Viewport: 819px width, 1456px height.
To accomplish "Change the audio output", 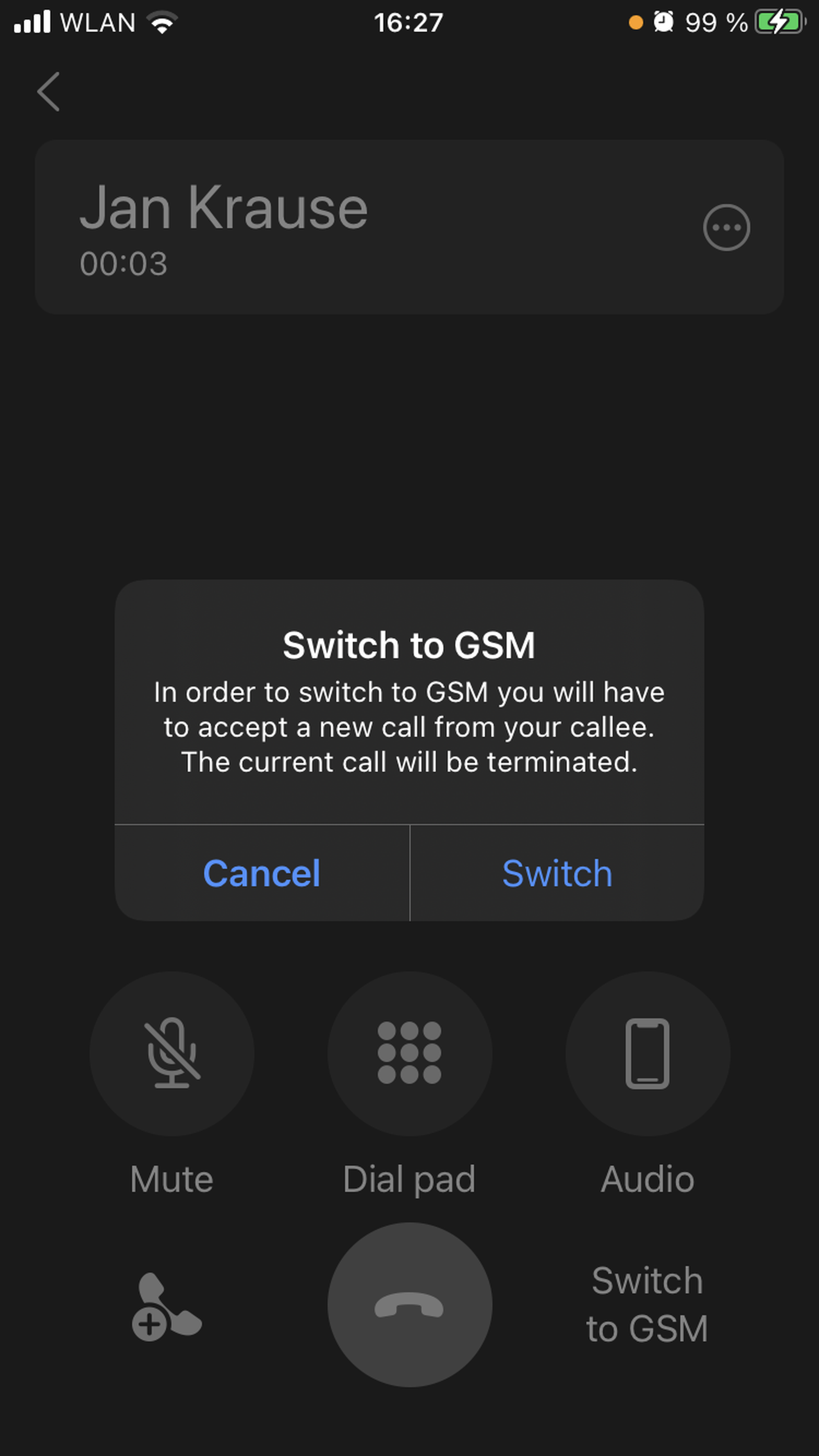I will pos(647,1054).
